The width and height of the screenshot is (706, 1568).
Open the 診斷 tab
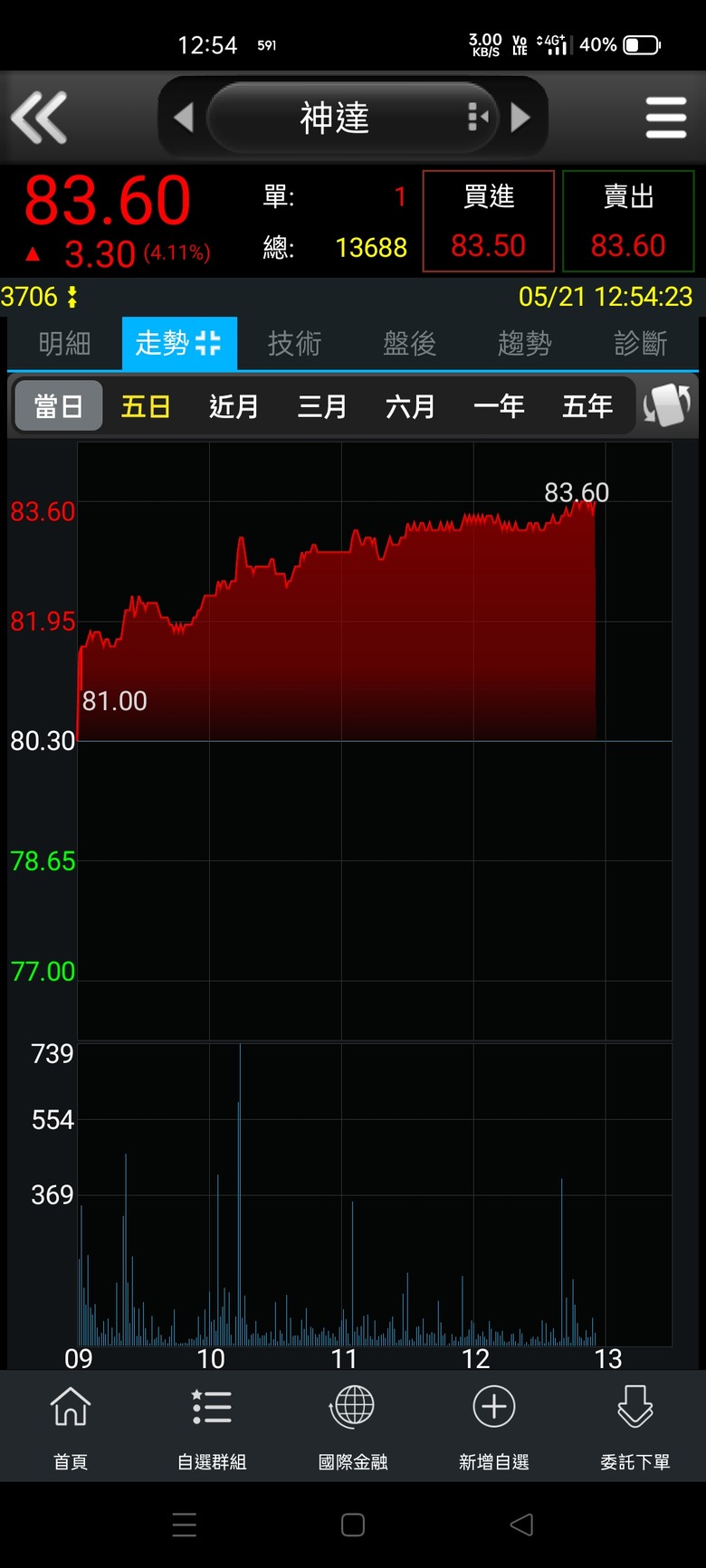[x=640, y=344]
